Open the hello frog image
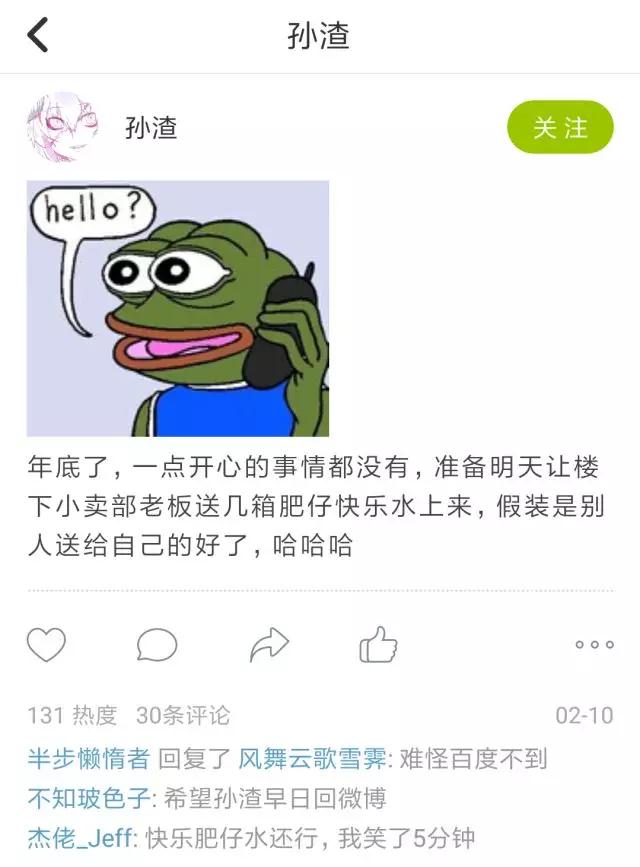The image size is (640, 867). tap(178, 308)
